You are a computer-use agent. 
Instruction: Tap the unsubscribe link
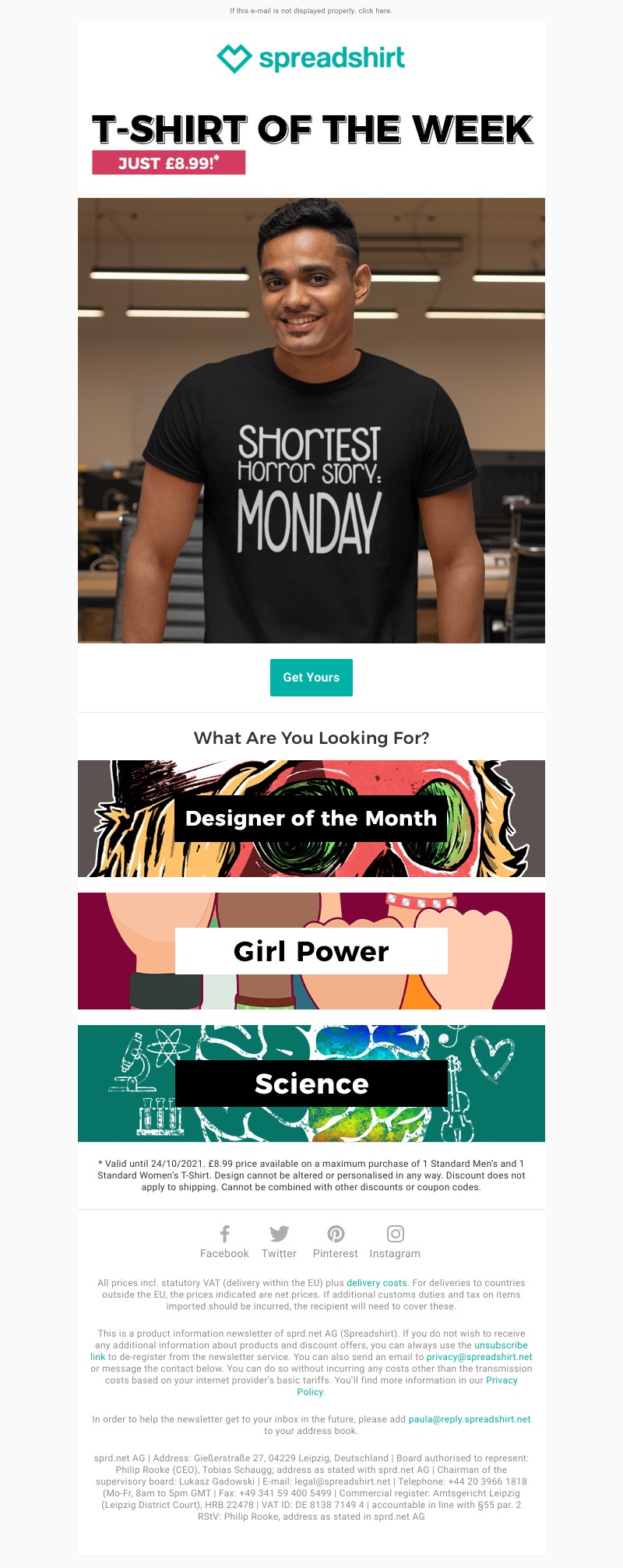501,1344
